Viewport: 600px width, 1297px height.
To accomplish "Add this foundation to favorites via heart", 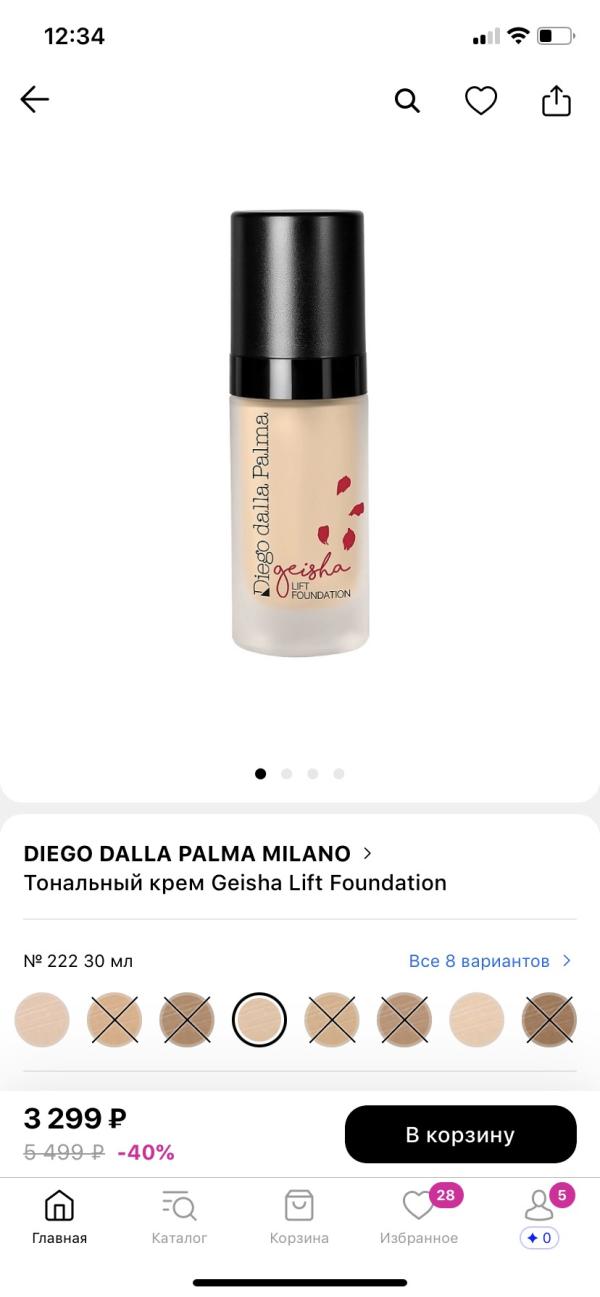I will point(481,100).
